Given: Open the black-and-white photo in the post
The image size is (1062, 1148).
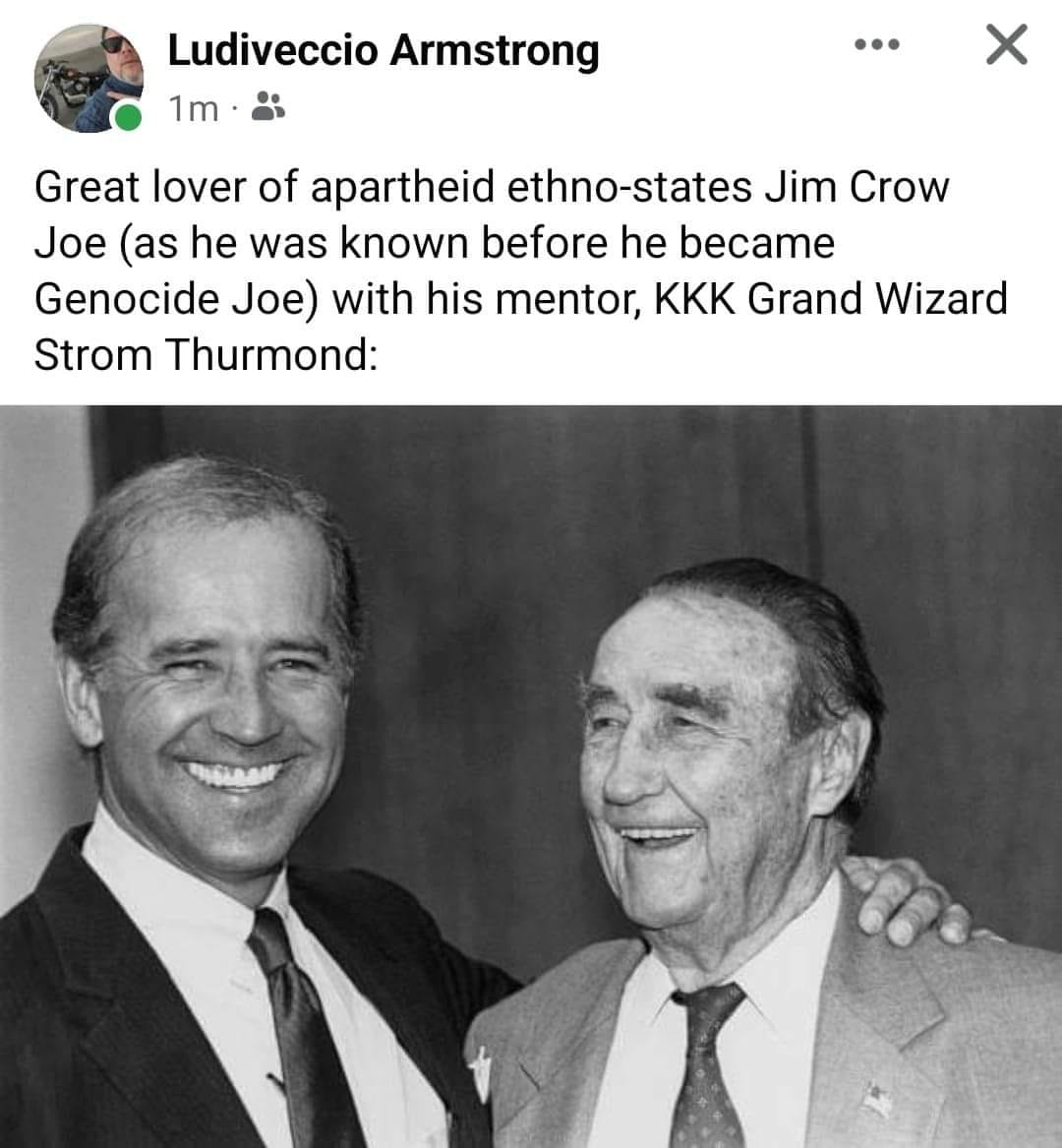Looking at the screenshot, I should 531,775.
